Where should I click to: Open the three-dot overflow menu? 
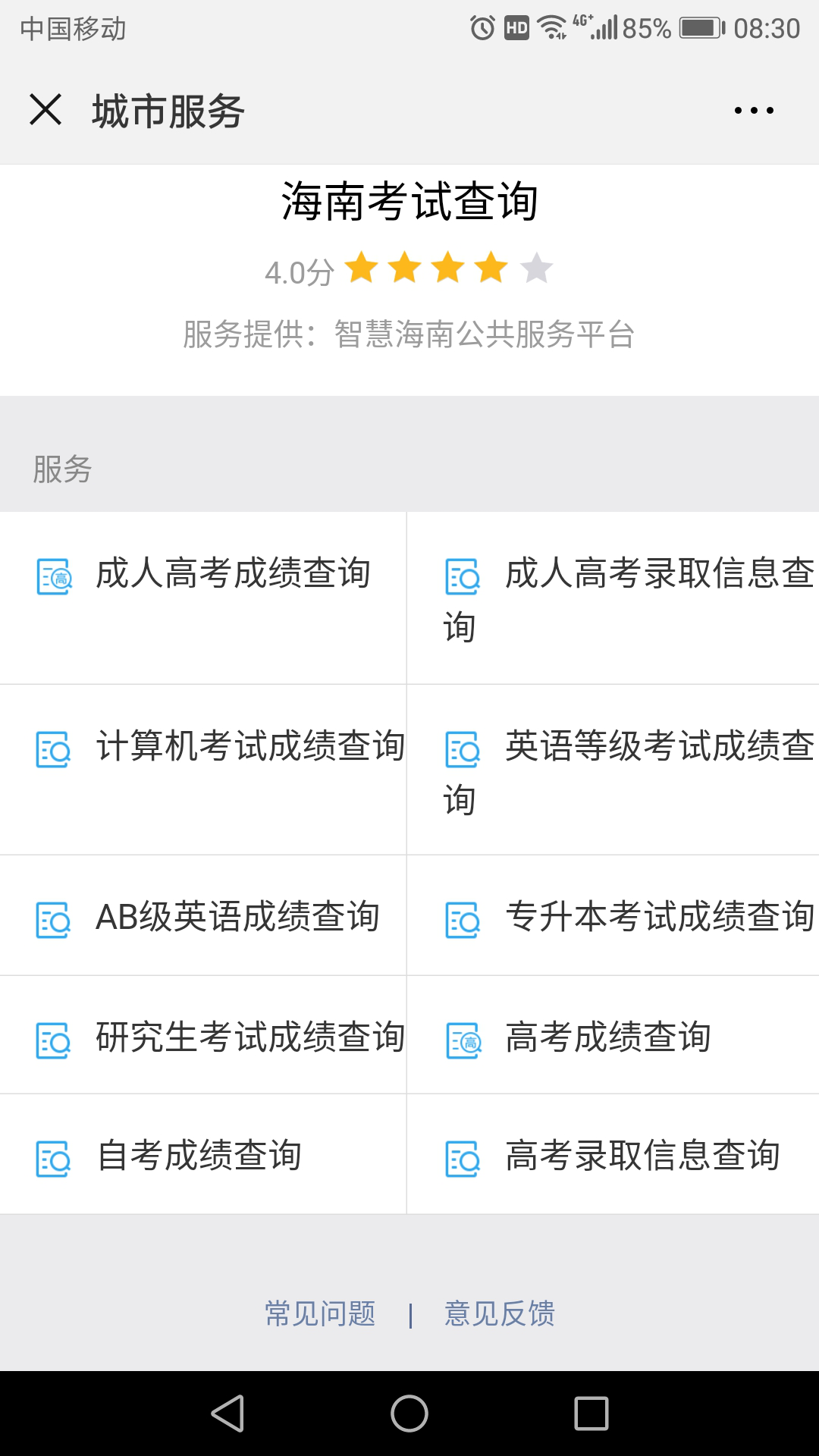click(754, 111)
